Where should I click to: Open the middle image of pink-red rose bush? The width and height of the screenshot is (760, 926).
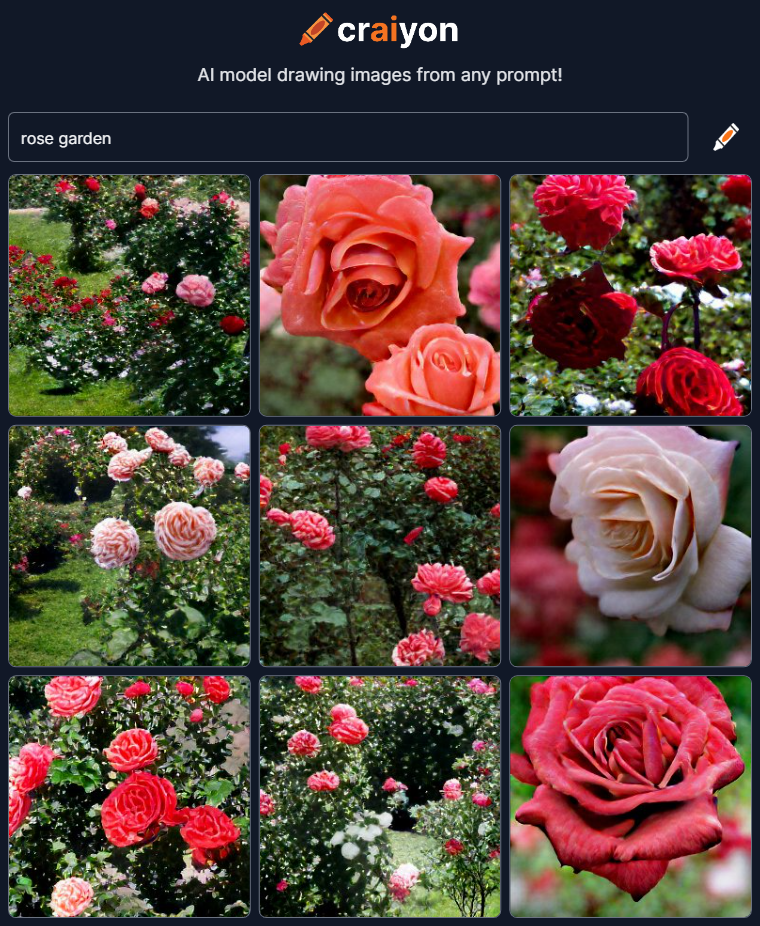pyautogui.click(x=380, y=546)
